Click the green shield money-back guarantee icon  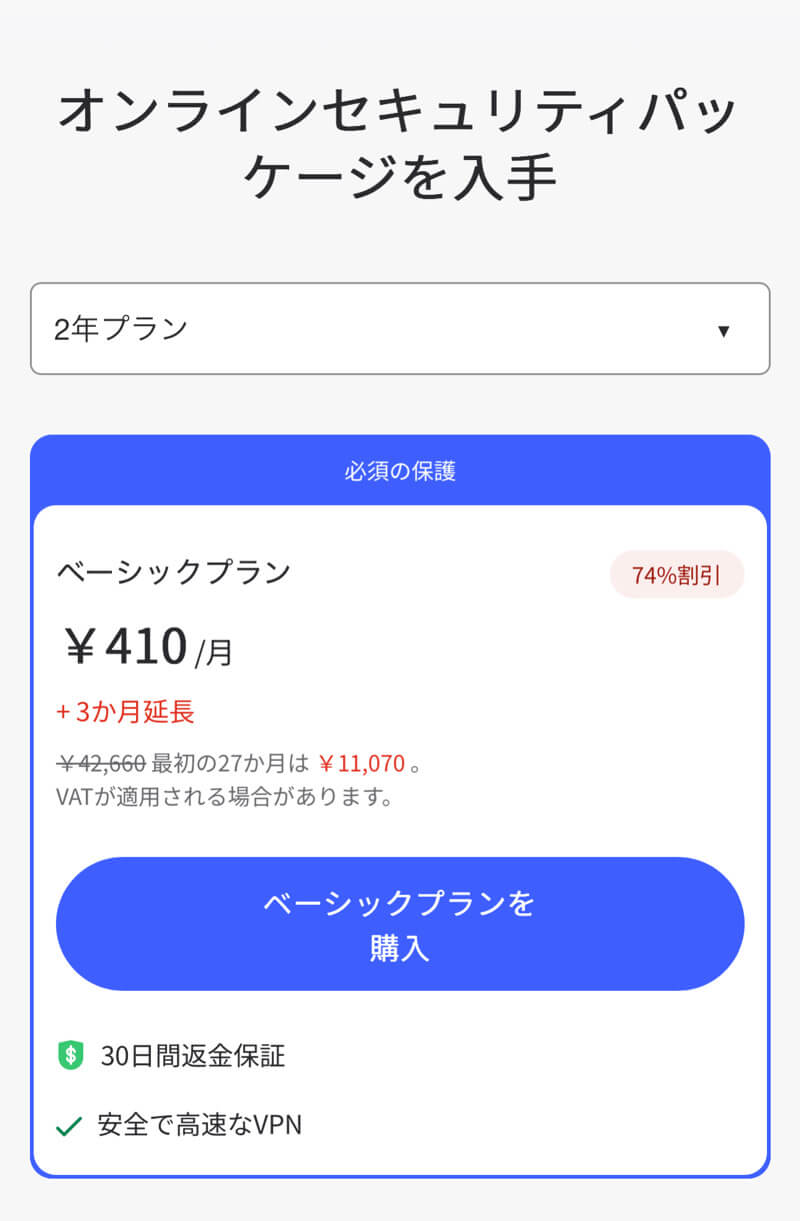(x=69, y=1053)
